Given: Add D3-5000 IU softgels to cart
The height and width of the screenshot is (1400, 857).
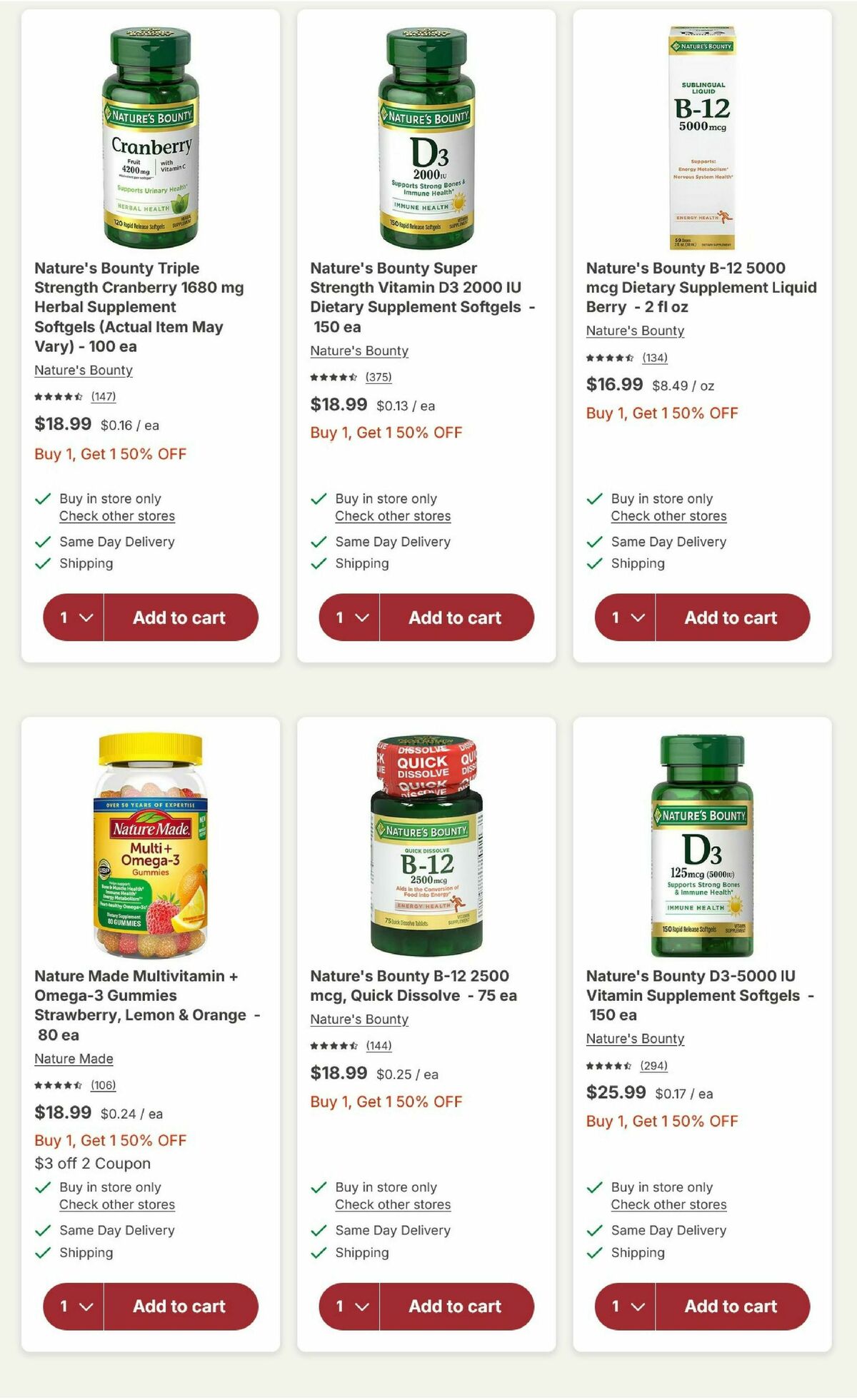Looking at the screenshot, I should [x=732, y=1306].
